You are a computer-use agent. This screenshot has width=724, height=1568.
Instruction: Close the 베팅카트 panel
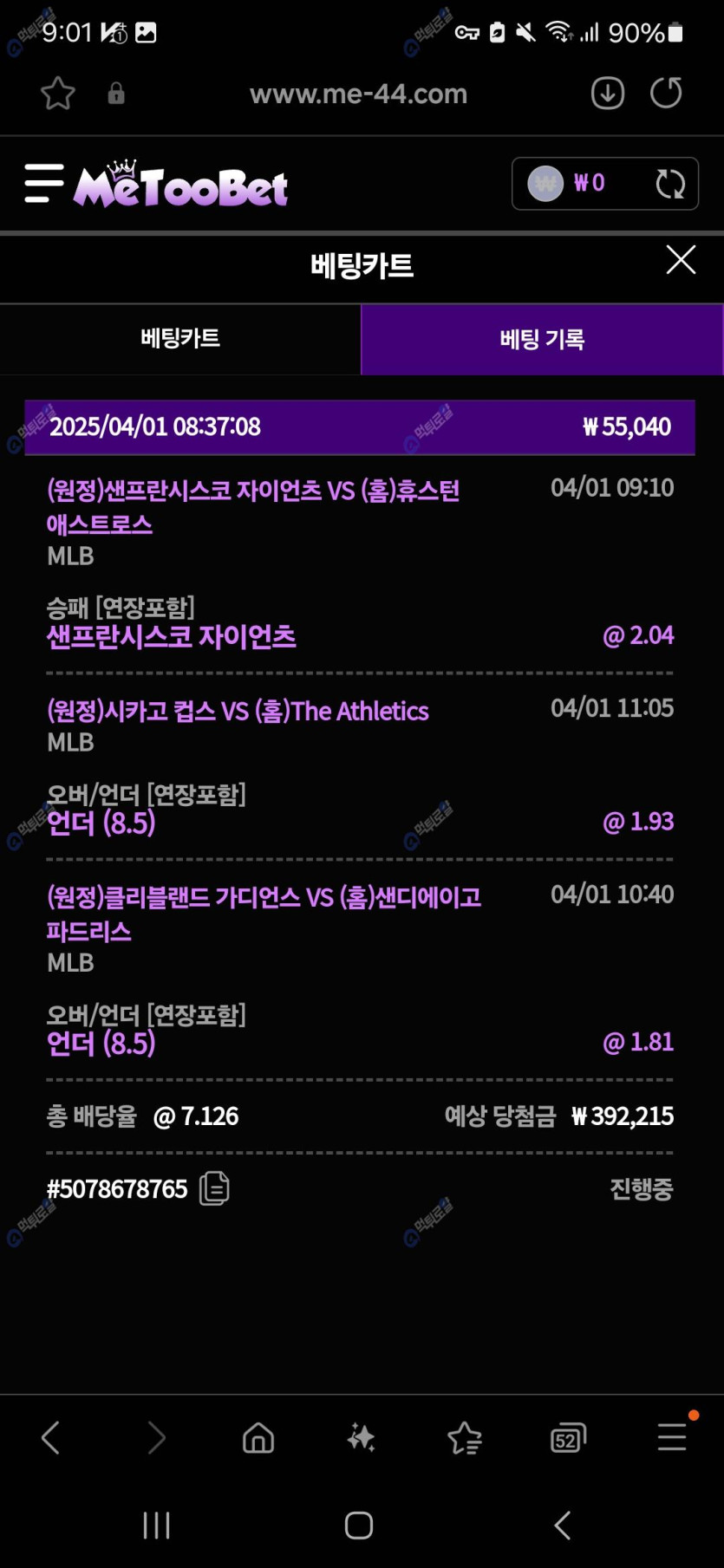tap(681, 259)
